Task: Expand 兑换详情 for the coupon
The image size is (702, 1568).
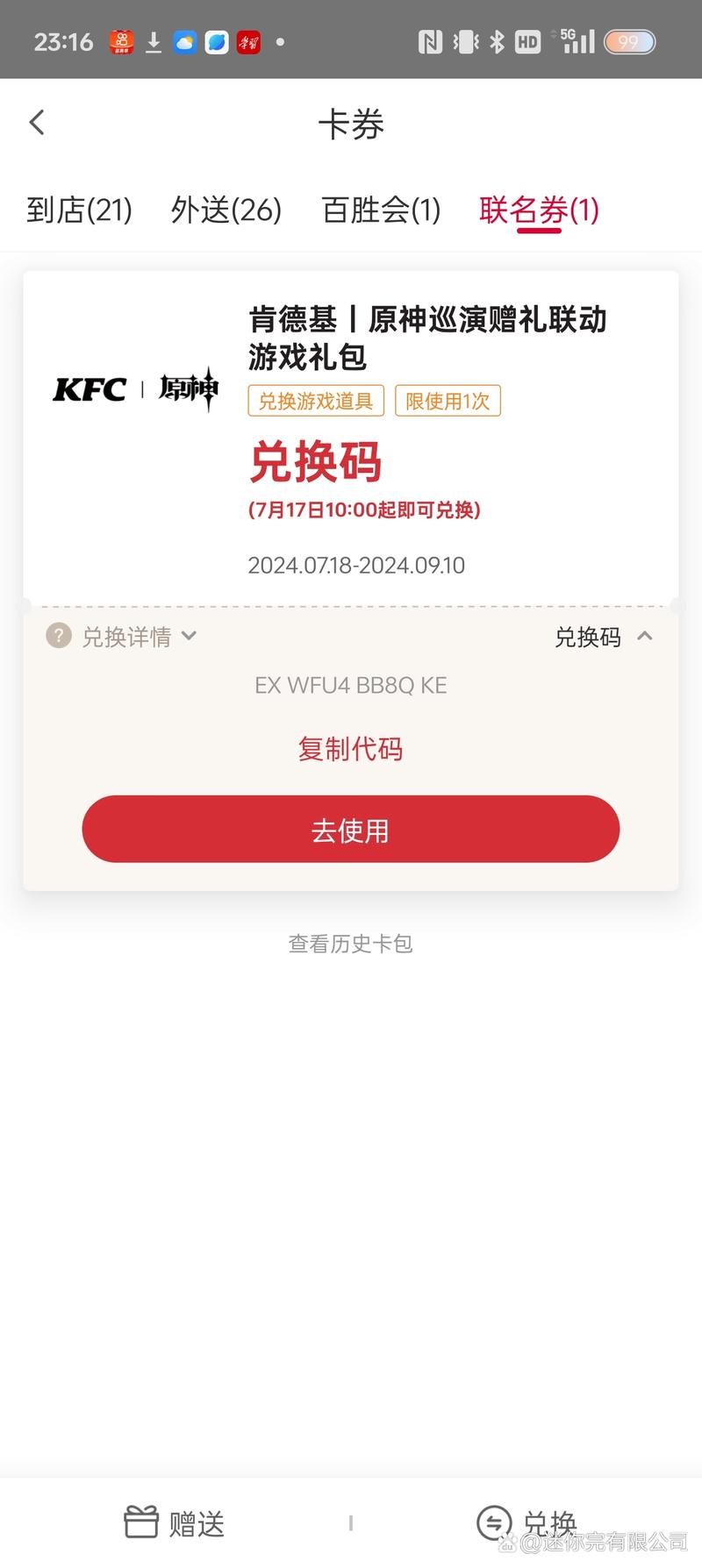Action: pyautogui.click(x=122, y=637)
